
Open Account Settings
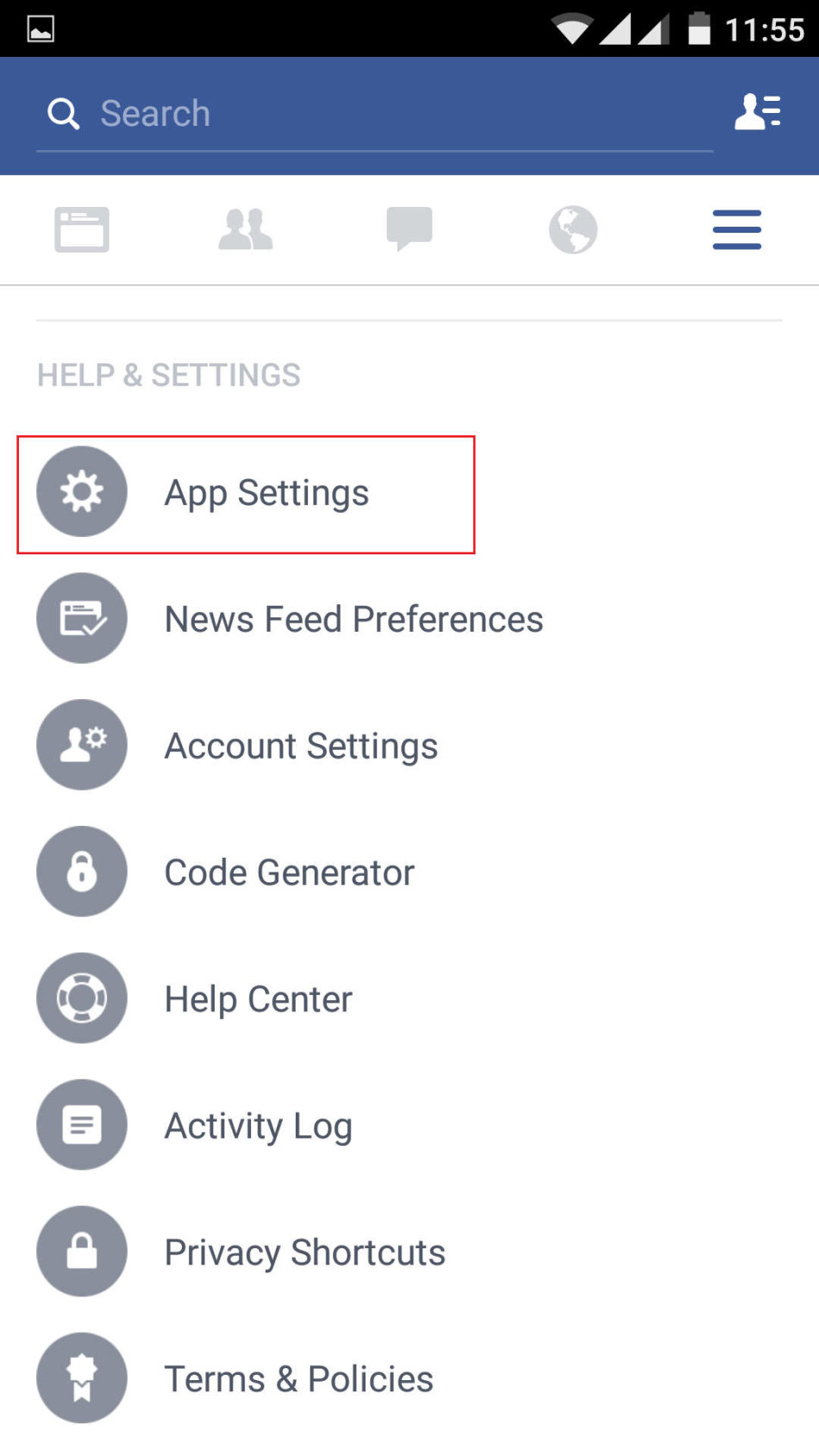pyautogui.click(x=301, y=745)
